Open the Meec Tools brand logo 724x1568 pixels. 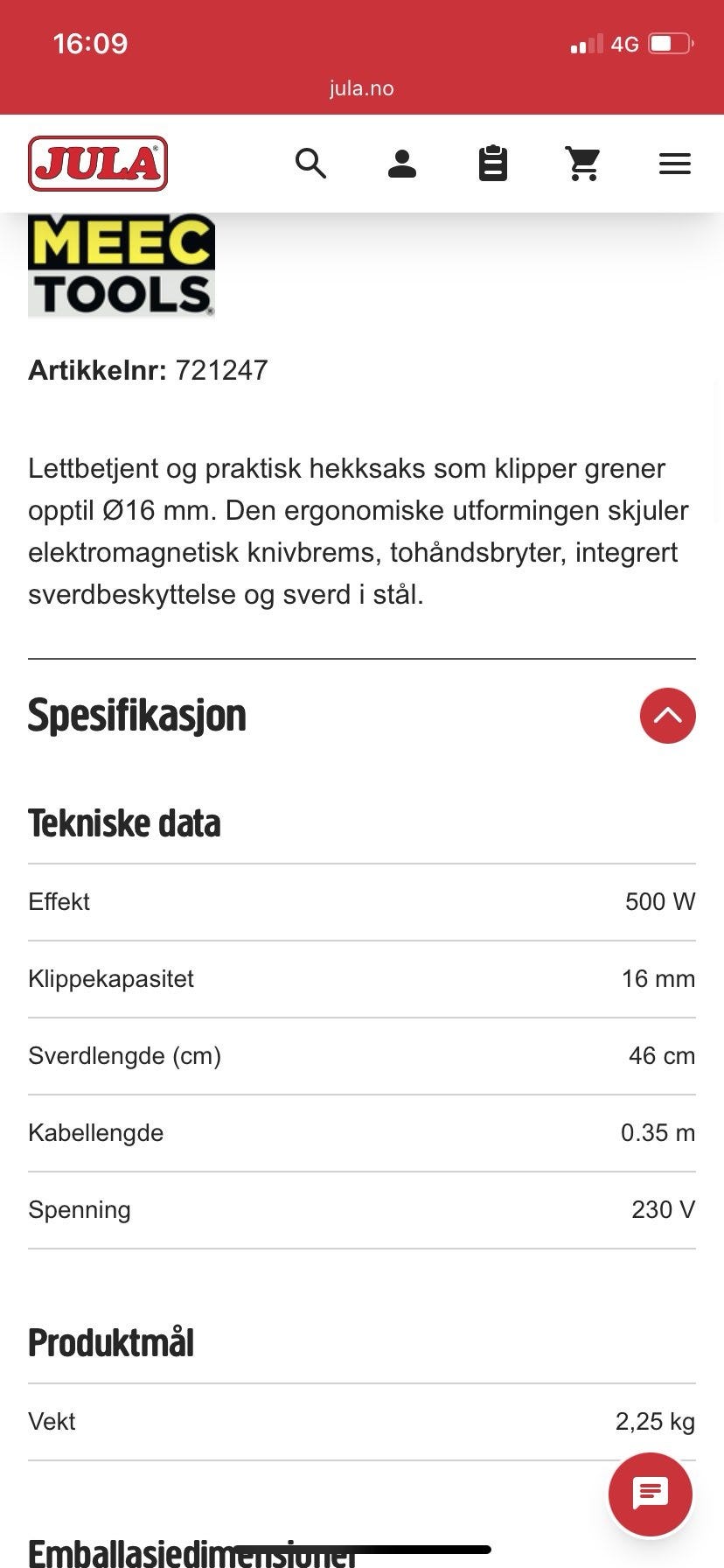[x=122, y=265]
